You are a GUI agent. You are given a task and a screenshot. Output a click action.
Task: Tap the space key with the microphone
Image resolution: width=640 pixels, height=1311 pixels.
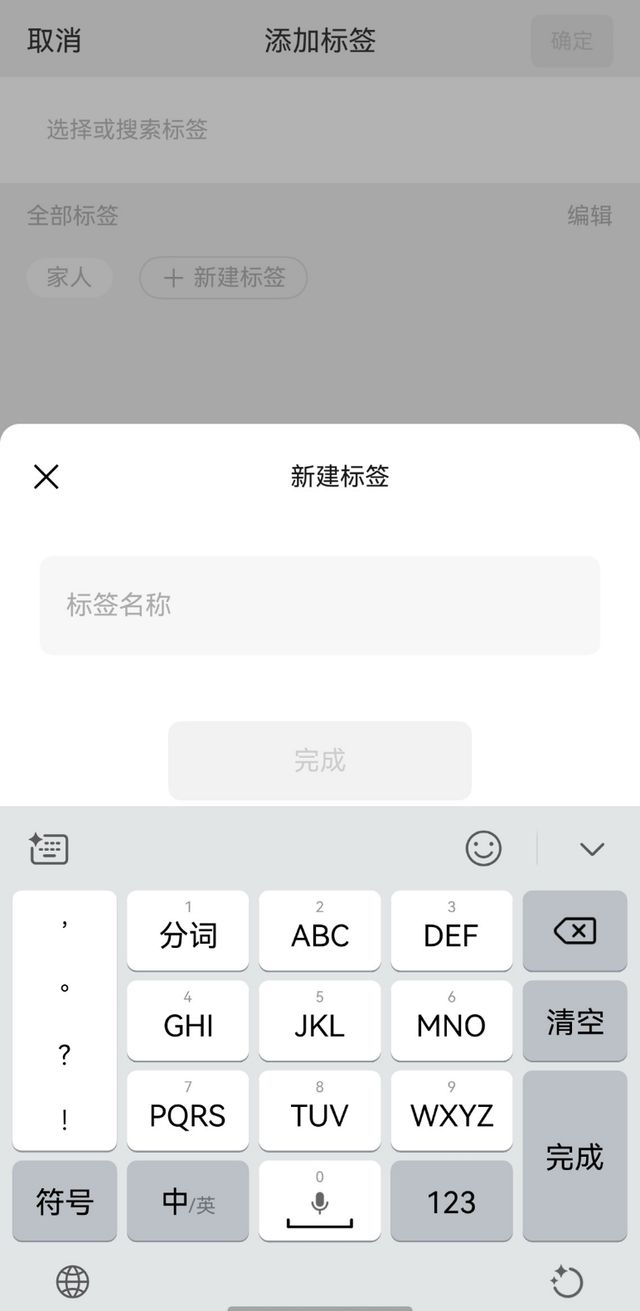pyautogui.click(x=320, y=1201)
